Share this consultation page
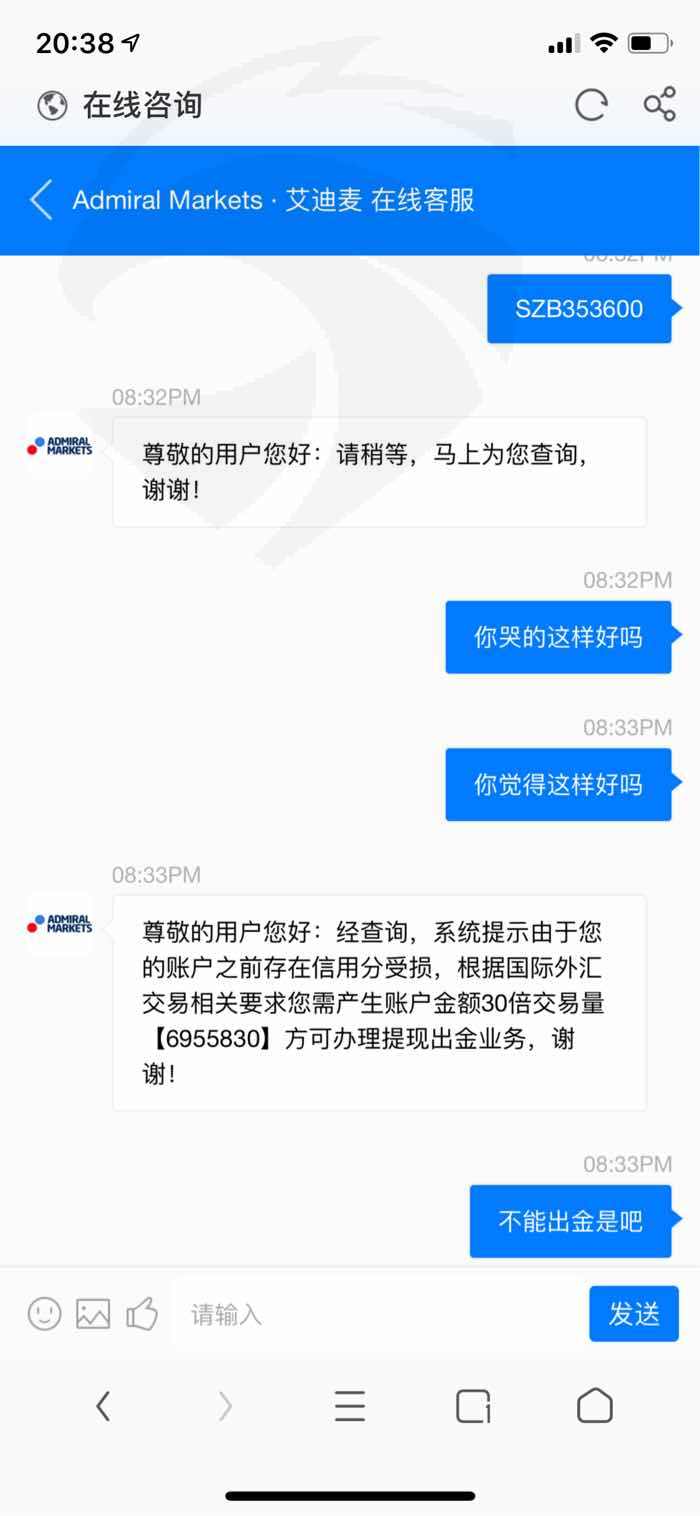Image resolution: width=700 pixels, height=1516 pixels. coord(659,104)
